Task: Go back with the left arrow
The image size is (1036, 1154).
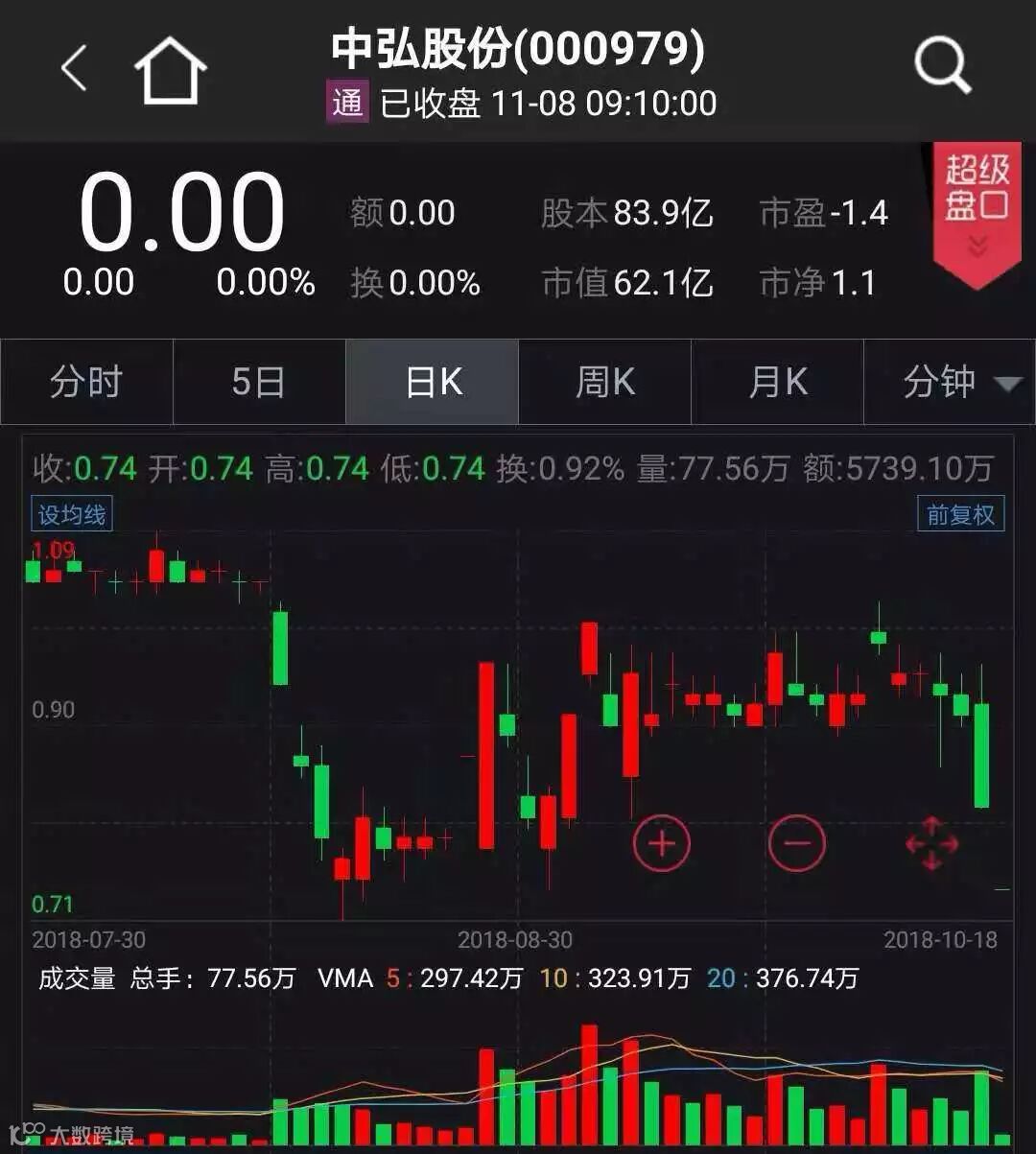Action: pos(74,69)
